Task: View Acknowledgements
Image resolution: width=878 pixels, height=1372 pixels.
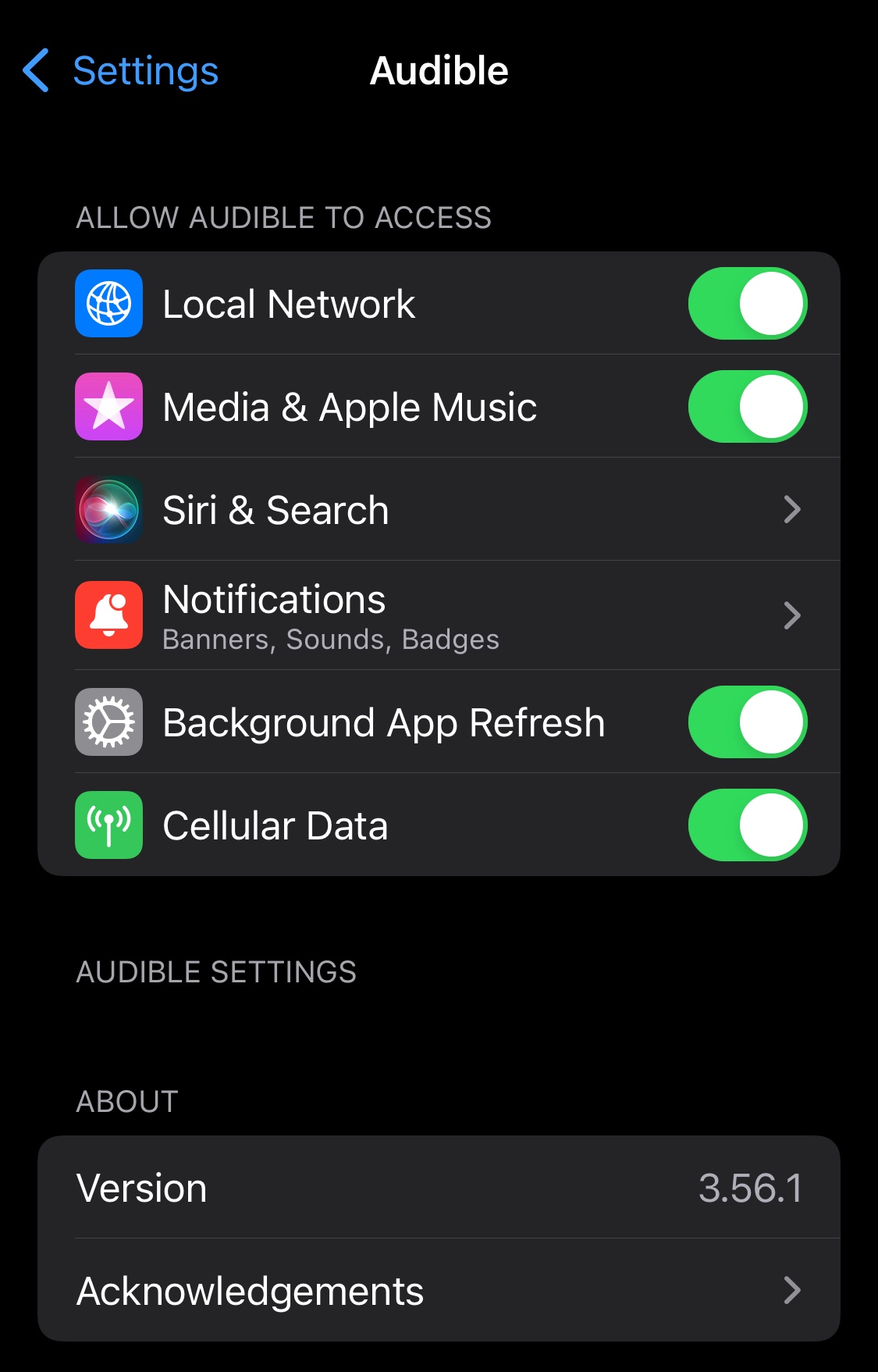Action: coord(439,1291)
